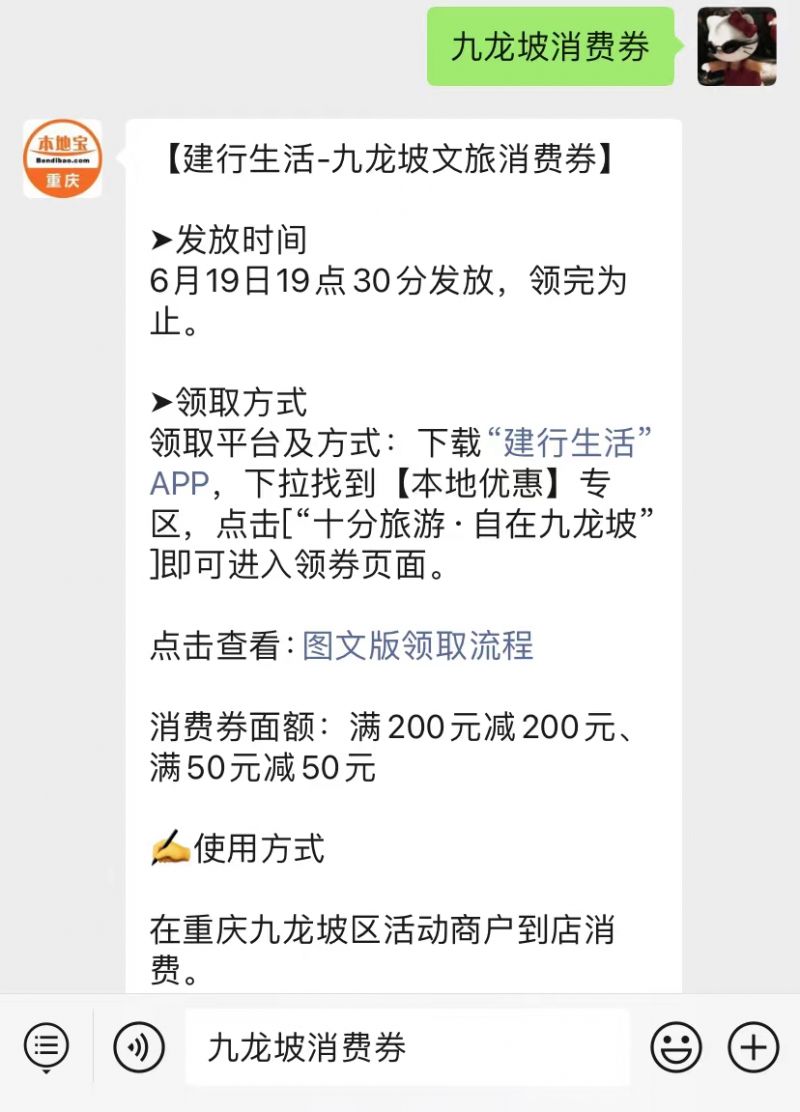The image size is (800, 1112).
Task: Open the emoji picker
Action: click(x=676, y=1047)
